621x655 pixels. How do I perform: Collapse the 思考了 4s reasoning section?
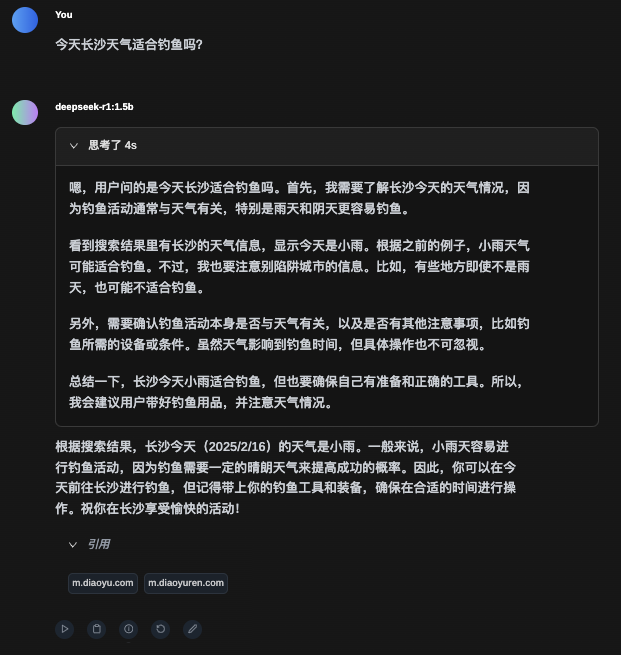click(x=74, y=145)
